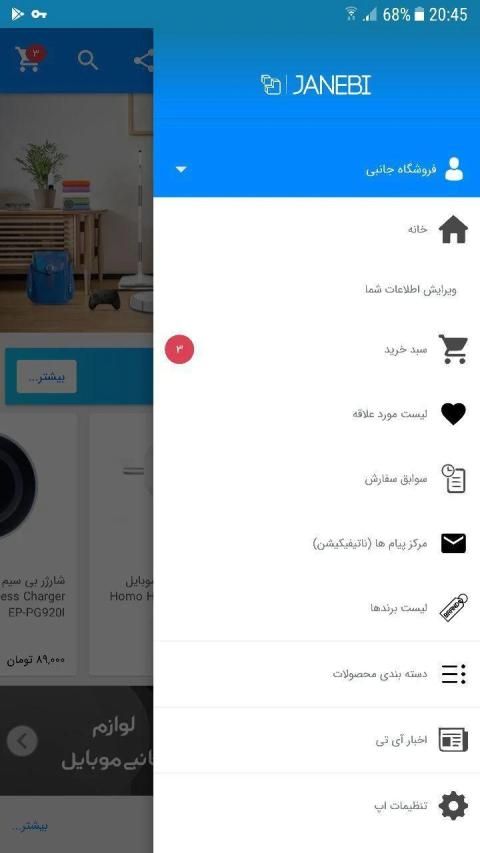Open search from the top toolbar
The image size is (480, 853).
pyautogui.click(x=88, y=60)
